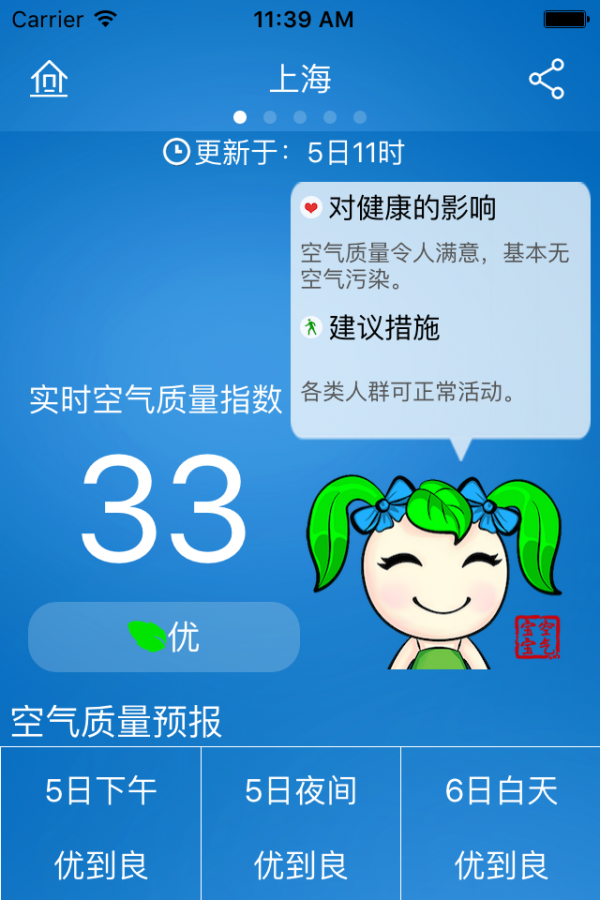Open the 5日下午 forecast cell
600x900 pixels.
(x=101, y=825)
